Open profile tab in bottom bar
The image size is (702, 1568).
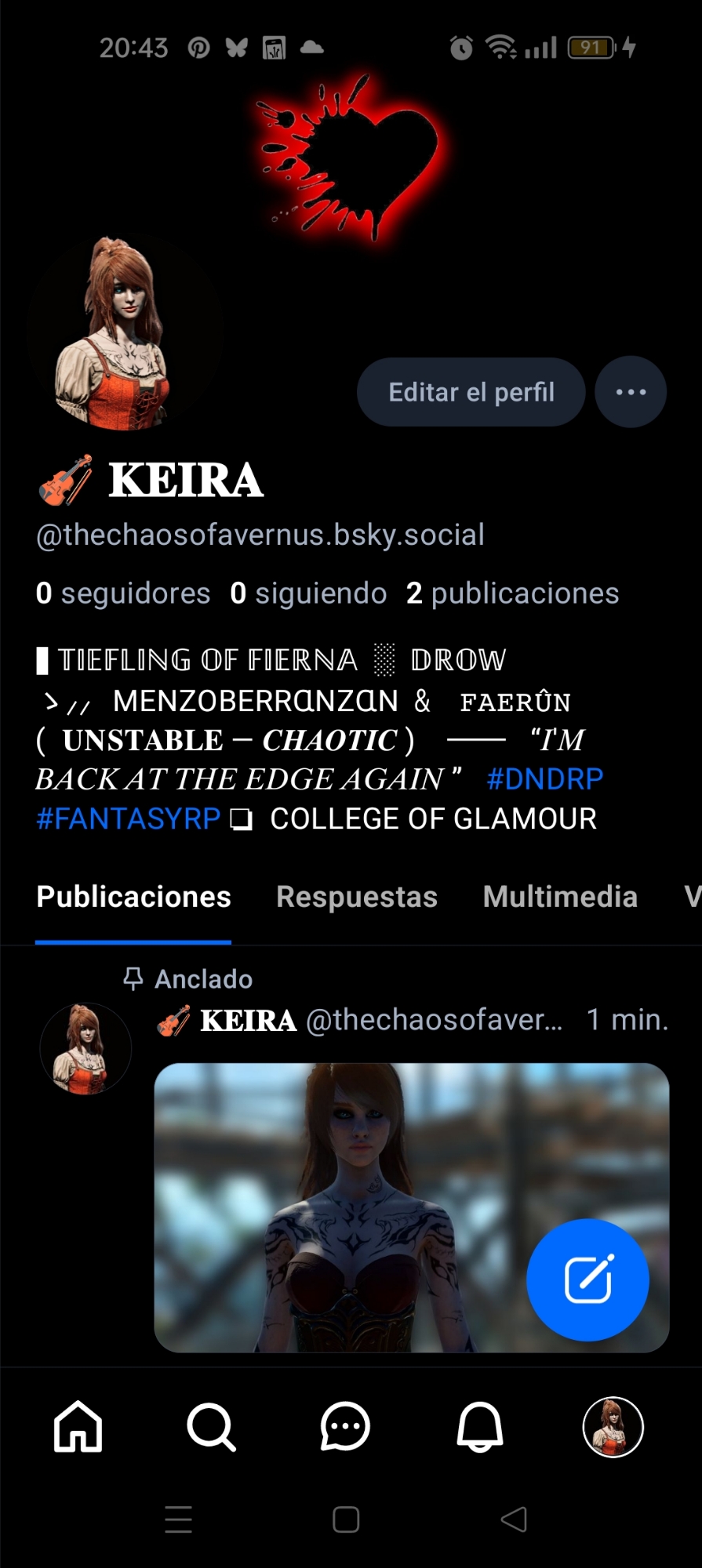coord(613,1427)
